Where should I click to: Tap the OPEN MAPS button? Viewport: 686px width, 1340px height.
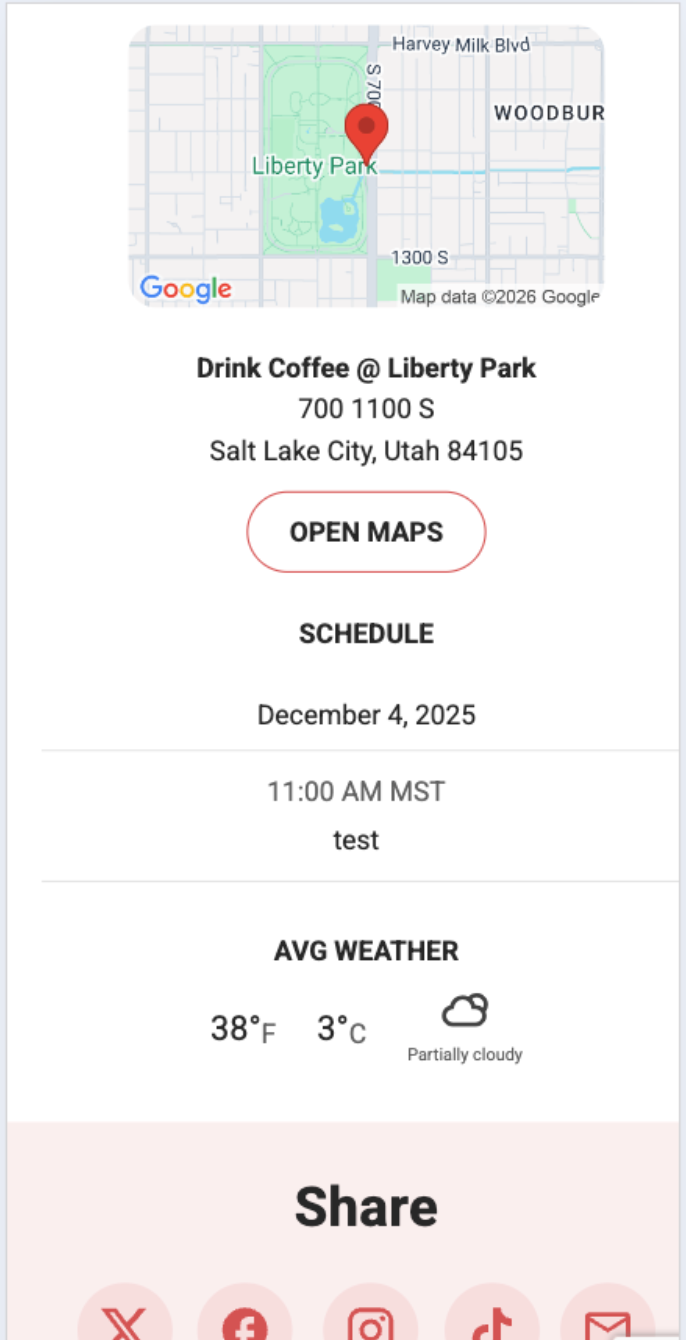366,532
